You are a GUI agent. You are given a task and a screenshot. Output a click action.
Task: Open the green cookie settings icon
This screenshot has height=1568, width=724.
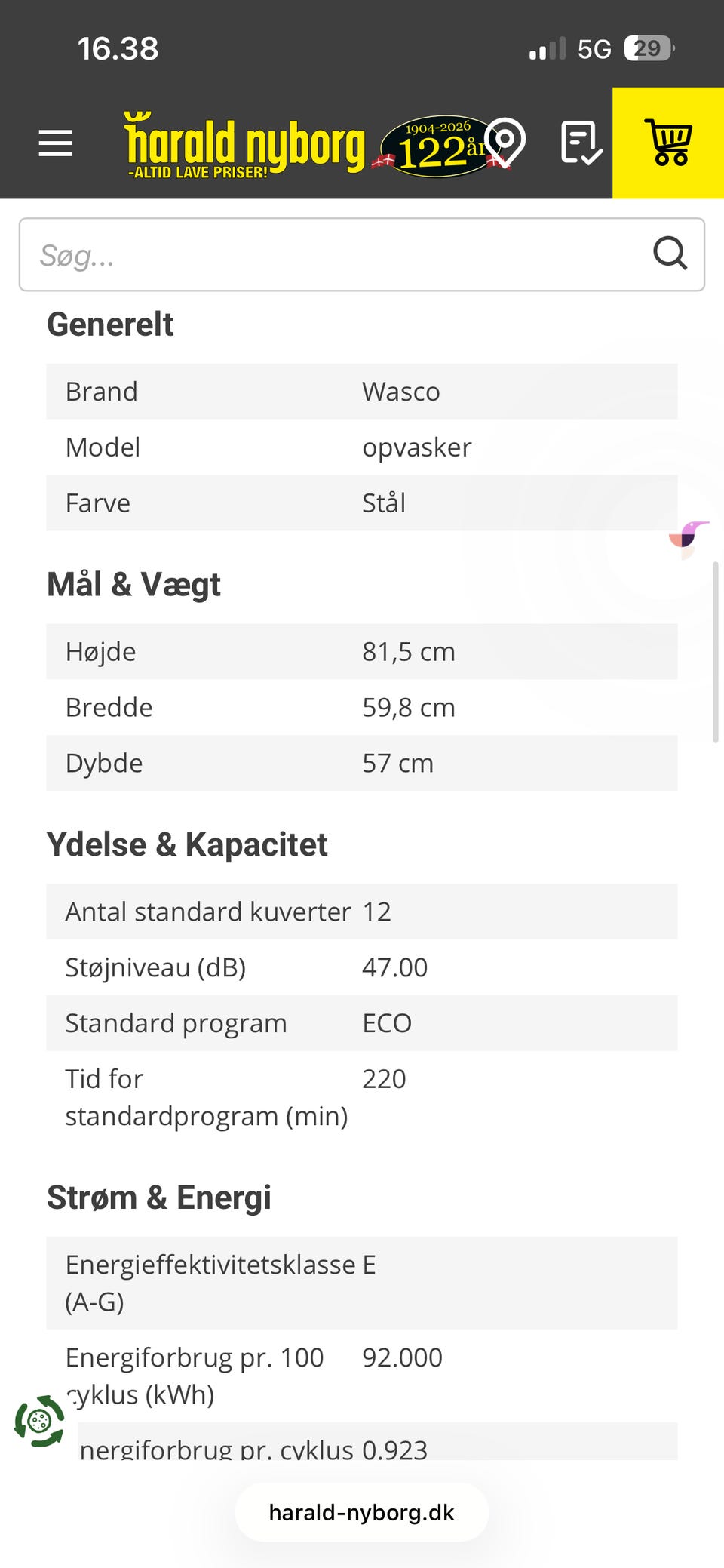coord(39,1422)
